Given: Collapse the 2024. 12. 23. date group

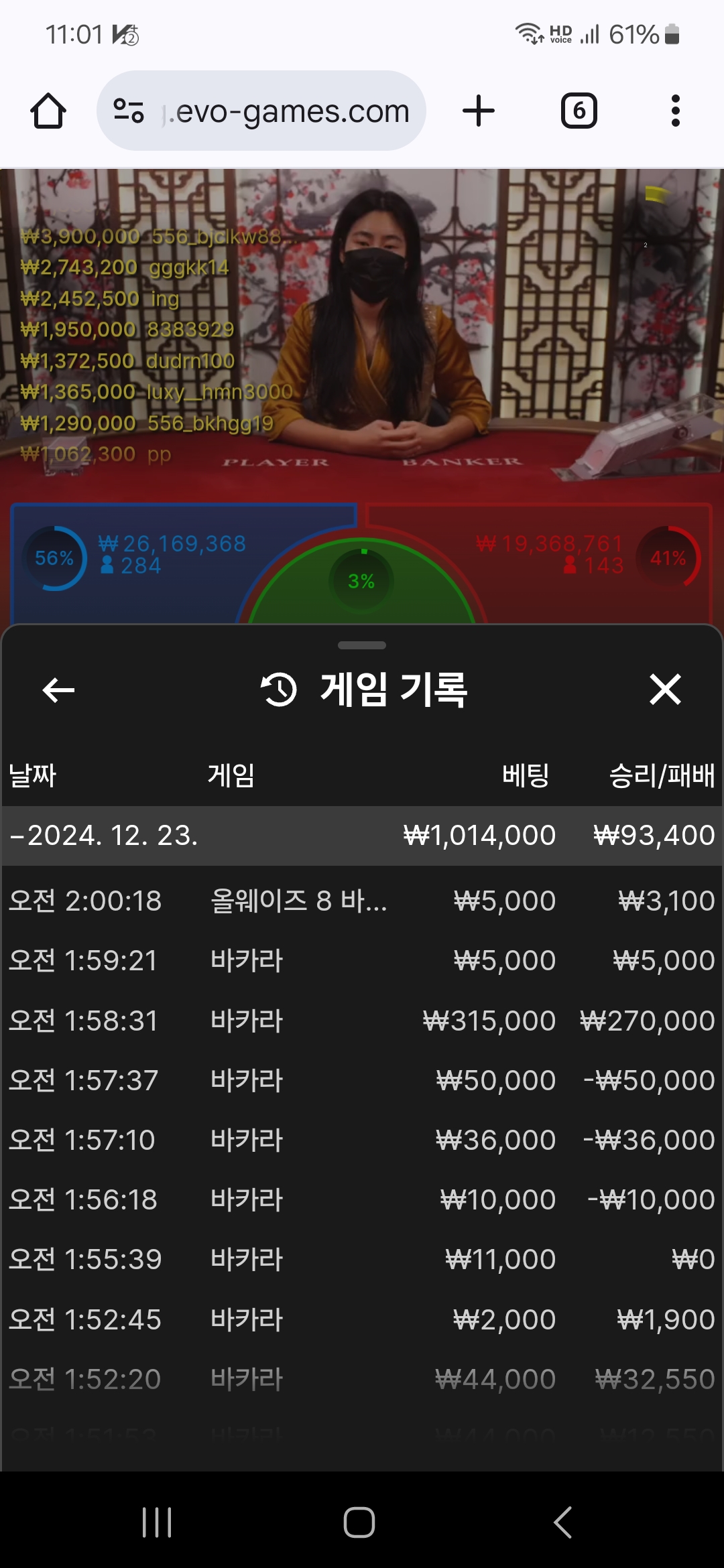Looking at the screenshot, I should pyautogui.click(x=362, y=836).
